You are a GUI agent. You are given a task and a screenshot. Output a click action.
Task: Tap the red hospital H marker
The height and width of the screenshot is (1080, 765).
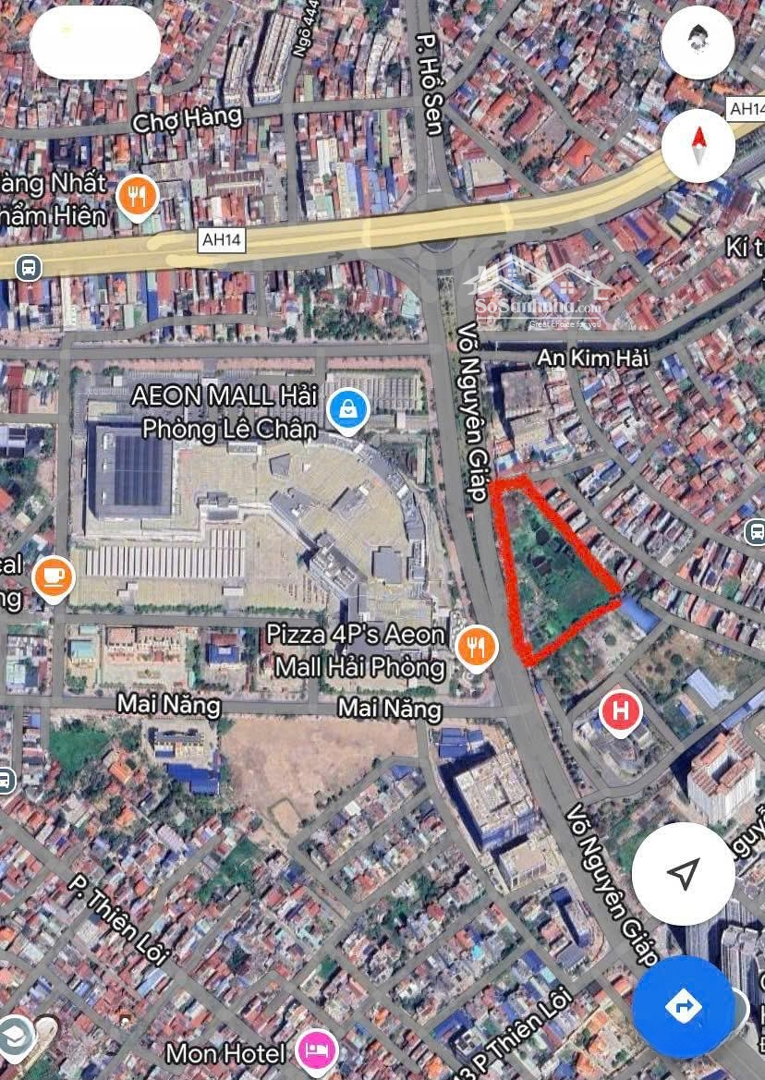click(620, 713)
